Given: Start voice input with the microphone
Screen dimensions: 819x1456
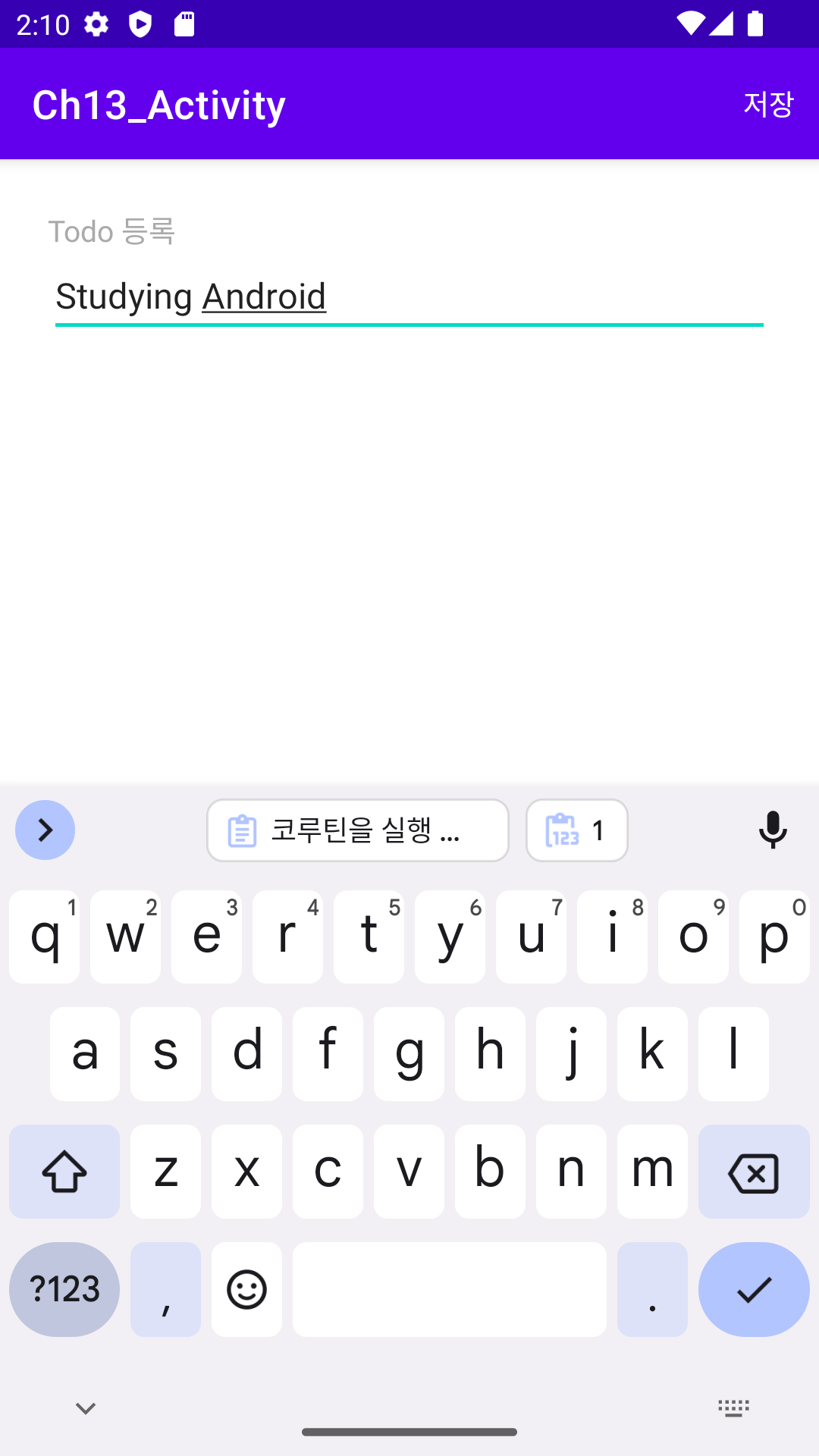Looking at the screenshot, I should tap(773, 830).
